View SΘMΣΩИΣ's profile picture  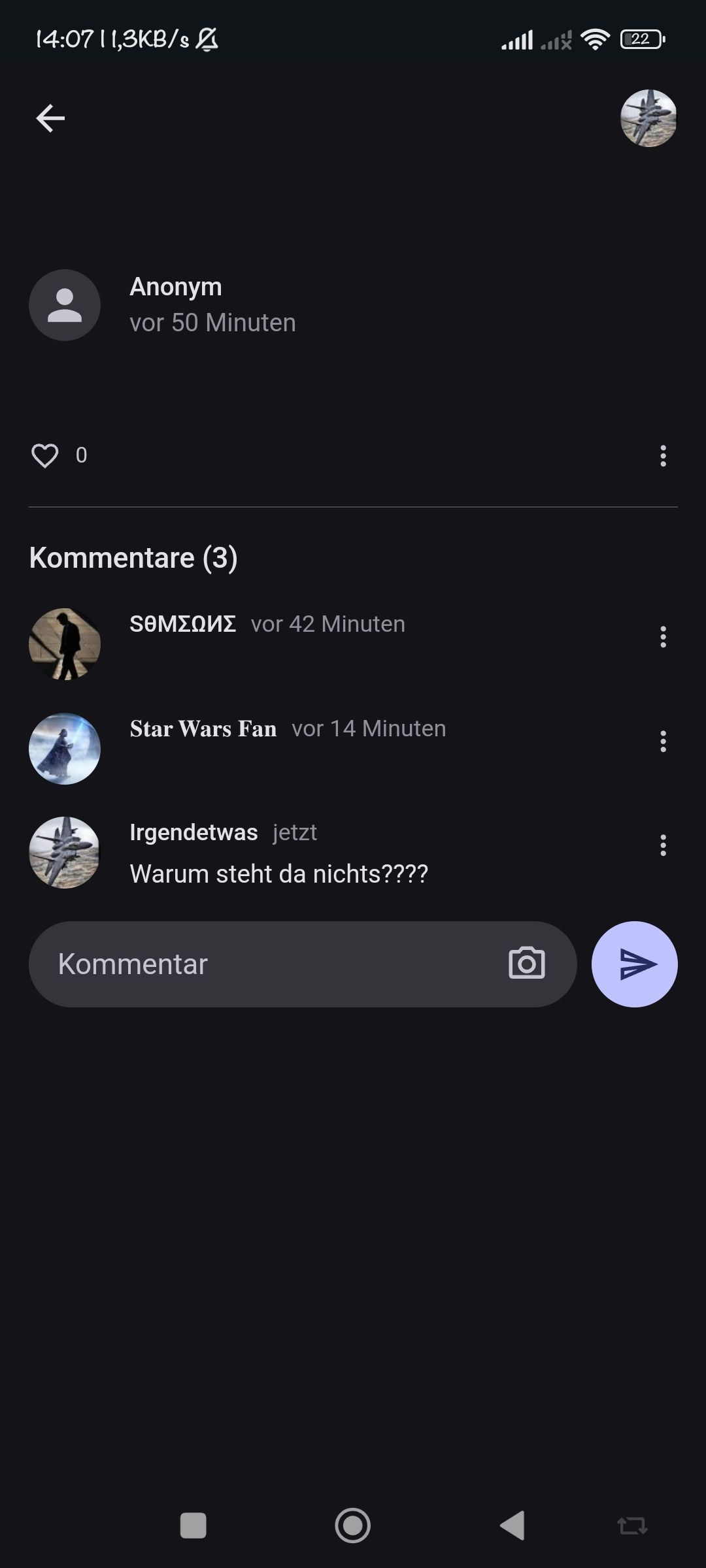click(65, 644)
